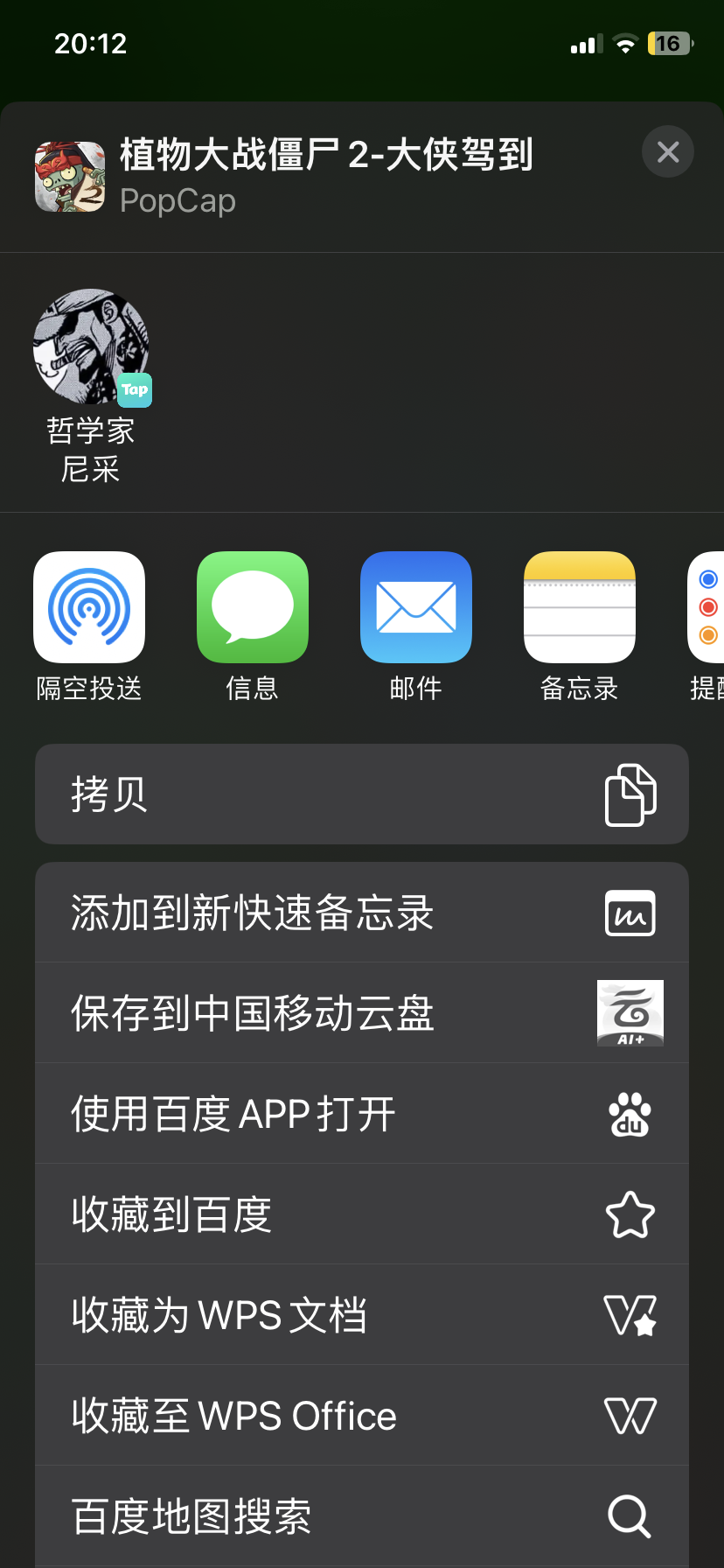Tap the WPS icon beside 收藏至 WPS Office
This screenshot has width=724, height=1568.
click(630, 1415)
